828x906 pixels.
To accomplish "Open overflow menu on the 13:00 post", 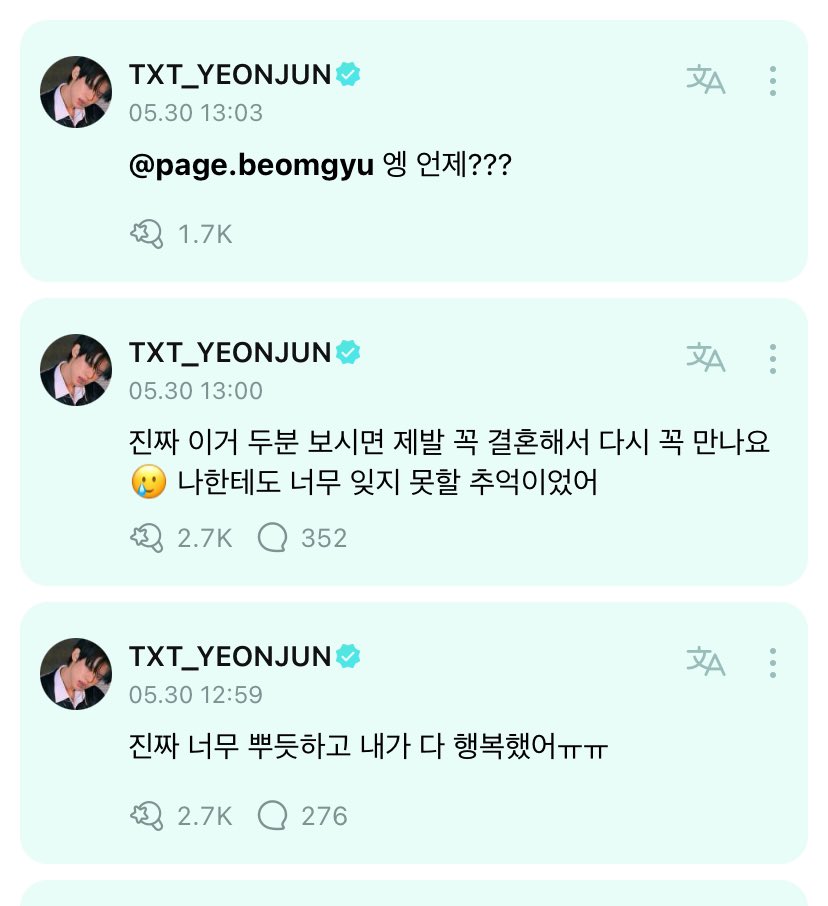I will pos(772,356).
